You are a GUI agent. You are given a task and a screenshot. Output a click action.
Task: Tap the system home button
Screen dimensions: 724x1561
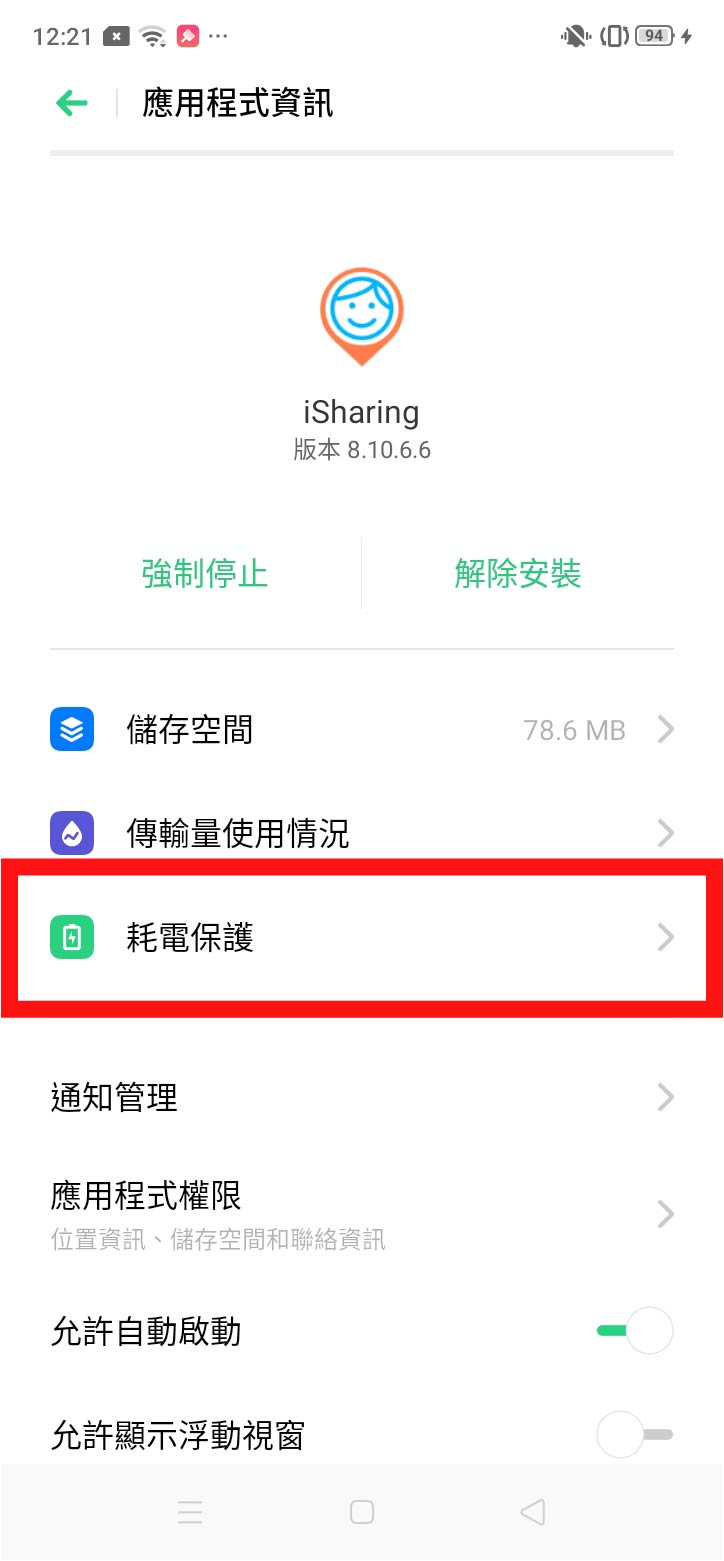(x=362, y=1512)
